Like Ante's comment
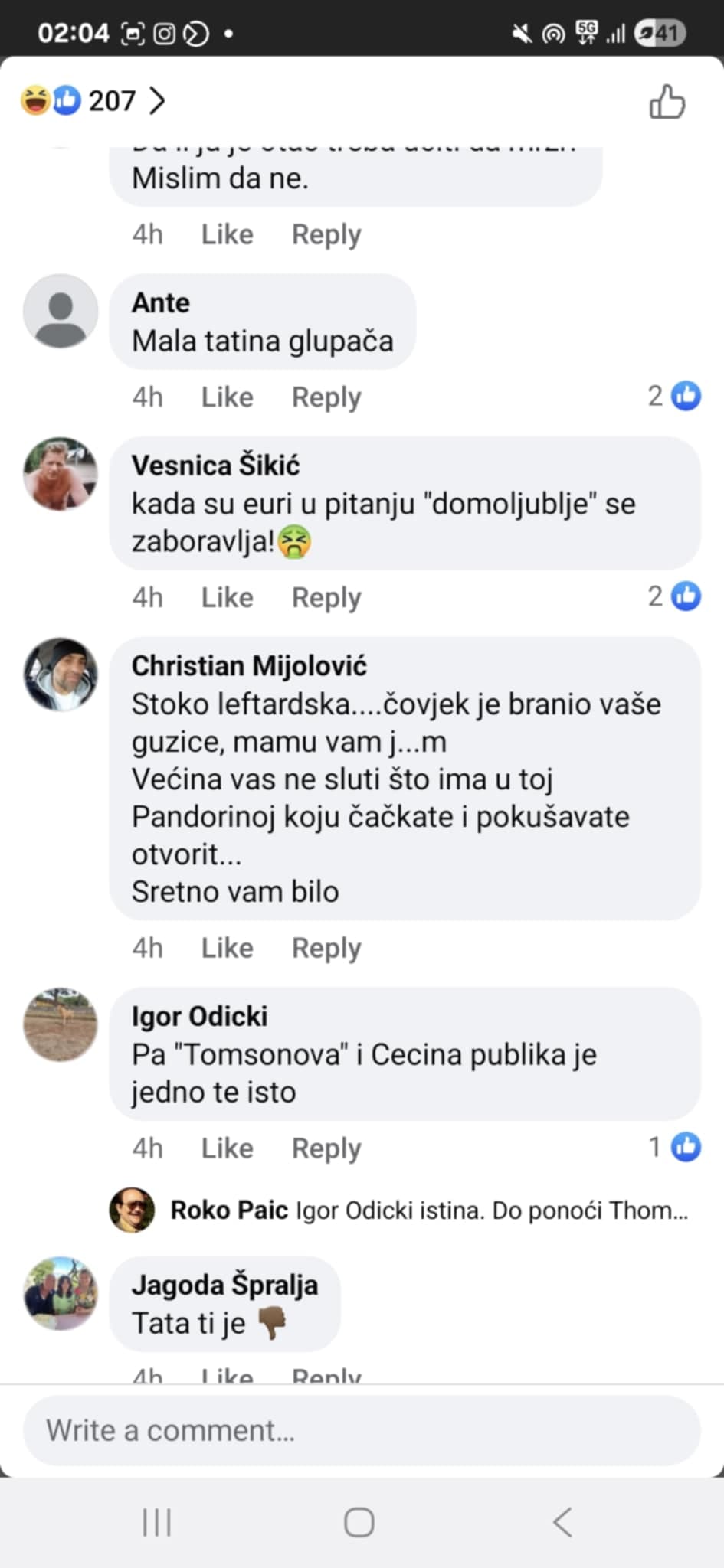 click(227, 397)
